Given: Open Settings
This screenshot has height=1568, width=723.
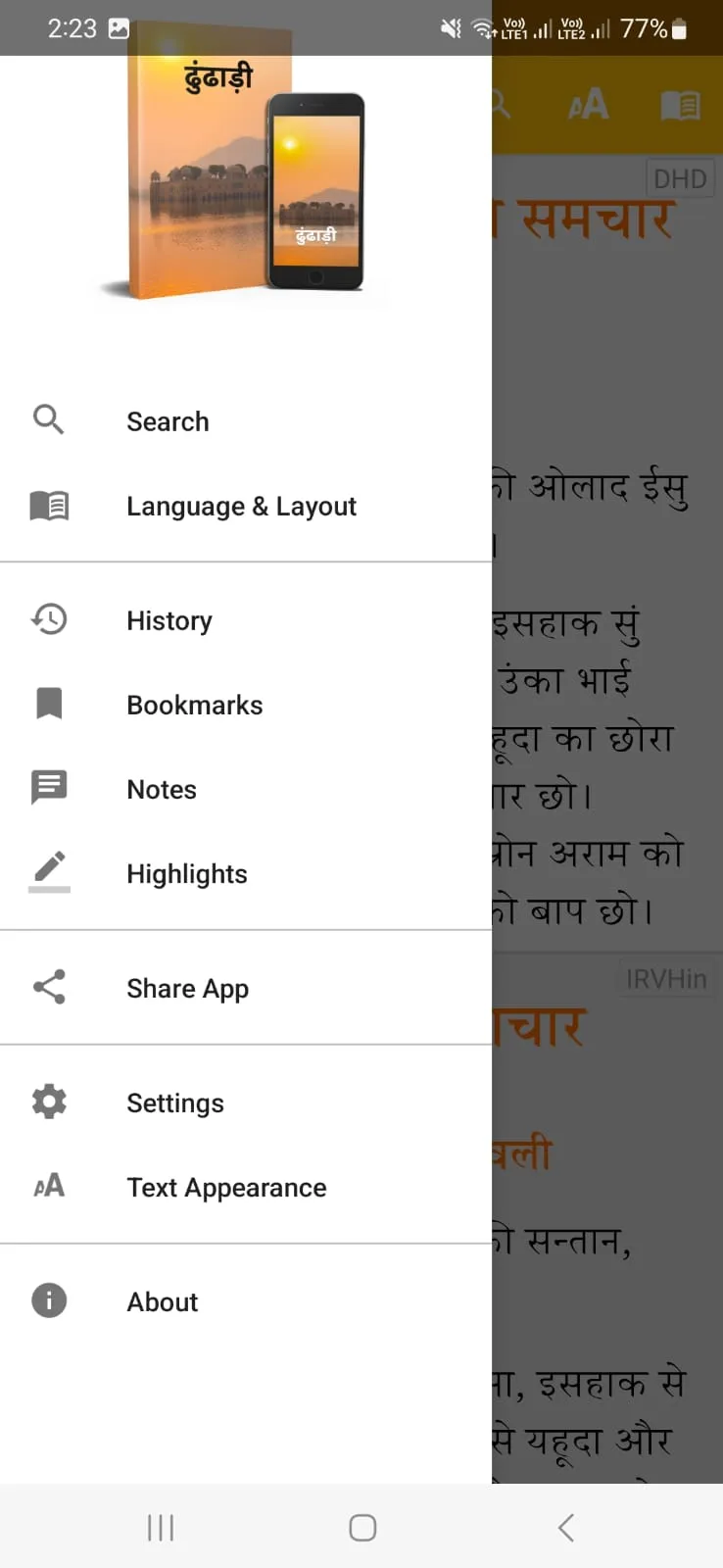Looking at the screenshot, I should tap(175, 1102).
